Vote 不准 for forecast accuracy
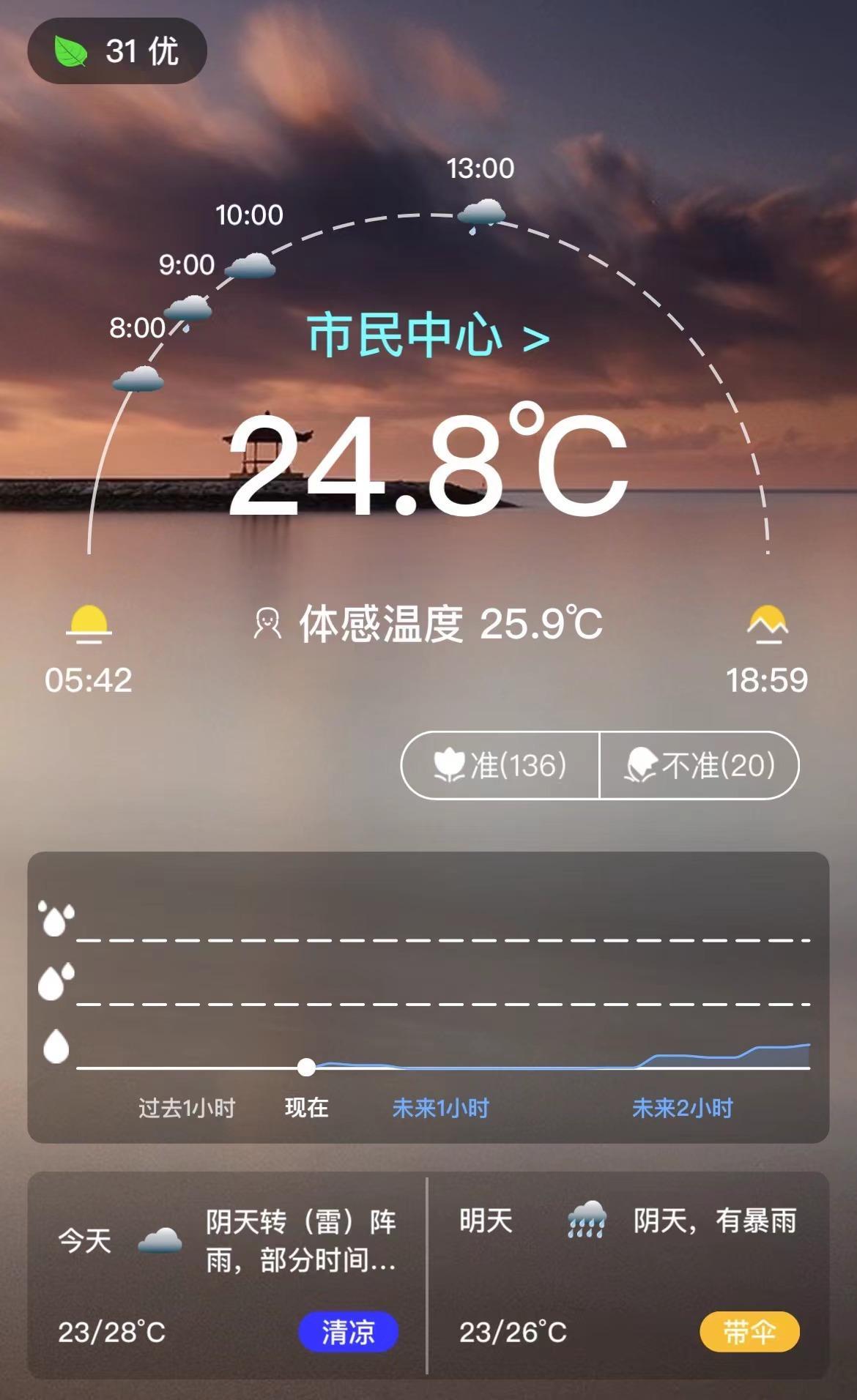This screenshot has height=1400, width=857. pos(700,765)
